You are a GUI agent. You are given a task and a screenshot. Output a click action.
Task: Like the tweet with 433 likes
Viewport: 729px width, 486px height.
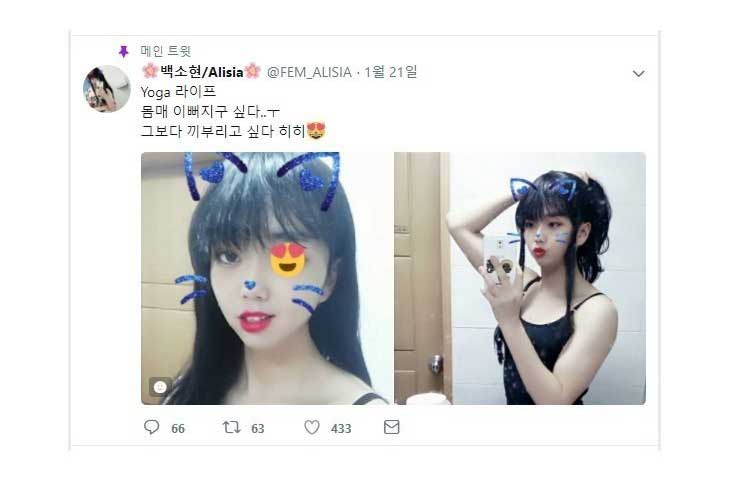[x=312, y=427]
